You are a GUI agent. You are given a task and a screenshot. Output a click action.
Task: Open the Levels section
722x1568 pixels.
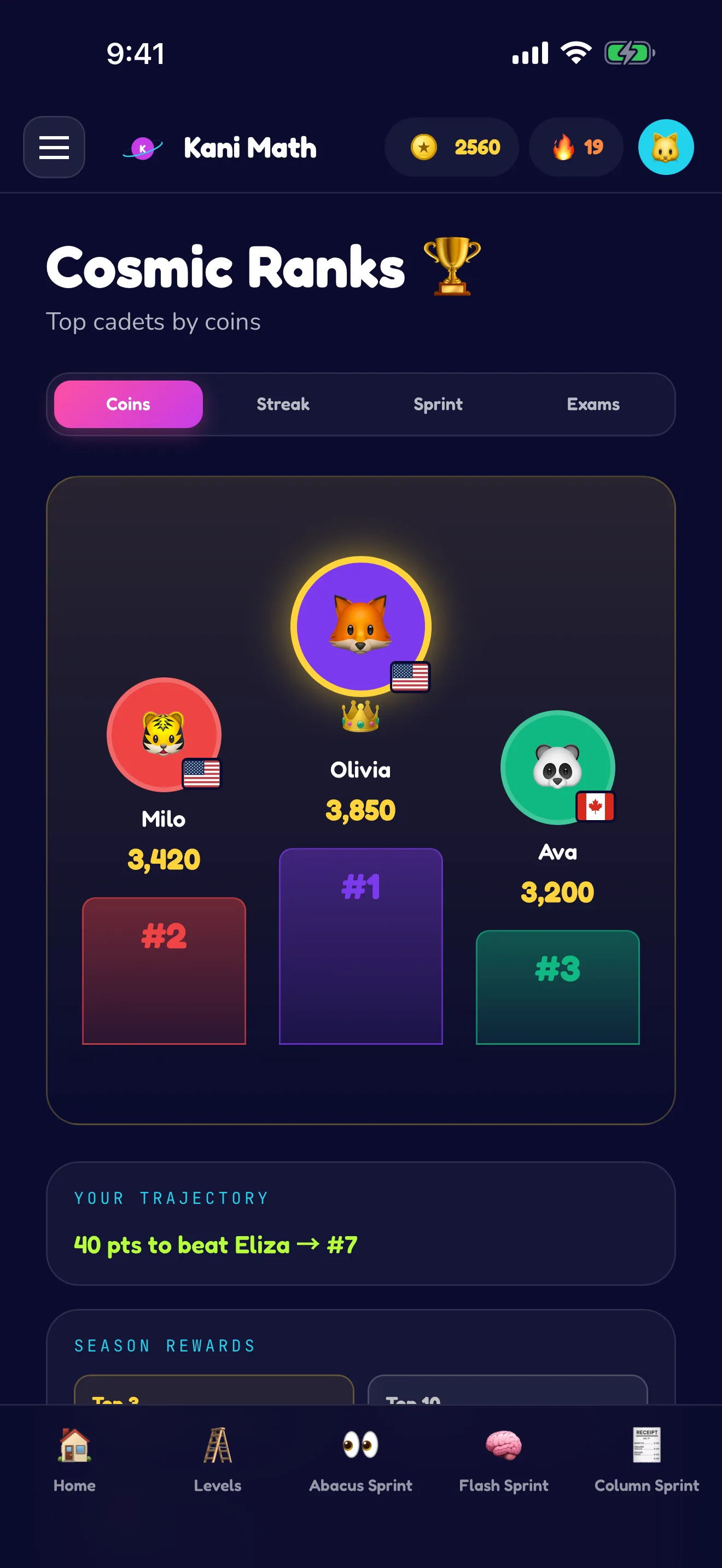point(217,1460)
